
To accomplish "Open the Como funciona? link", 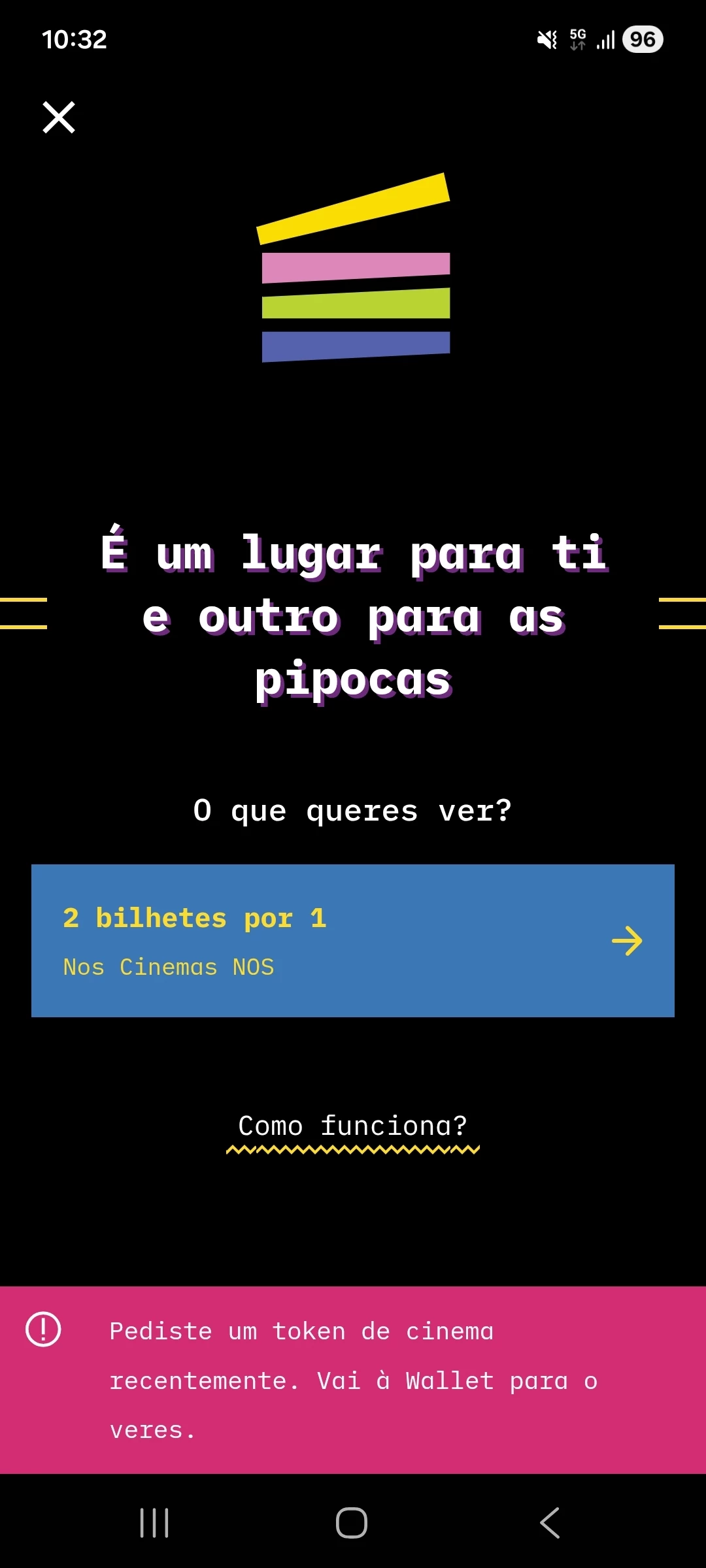I will click(x=353, y=1126).
